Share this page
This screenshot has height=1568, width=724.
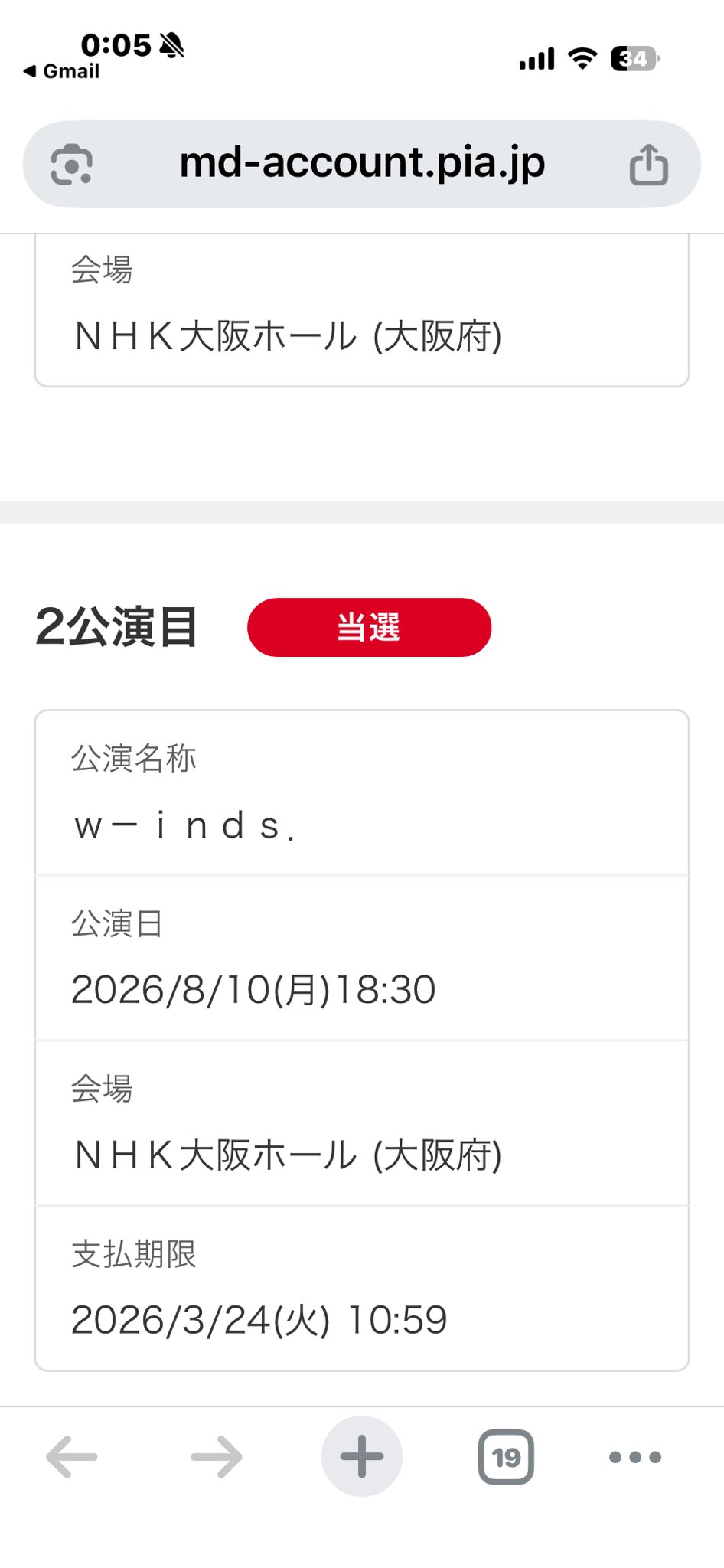click(x=648, y=165)
